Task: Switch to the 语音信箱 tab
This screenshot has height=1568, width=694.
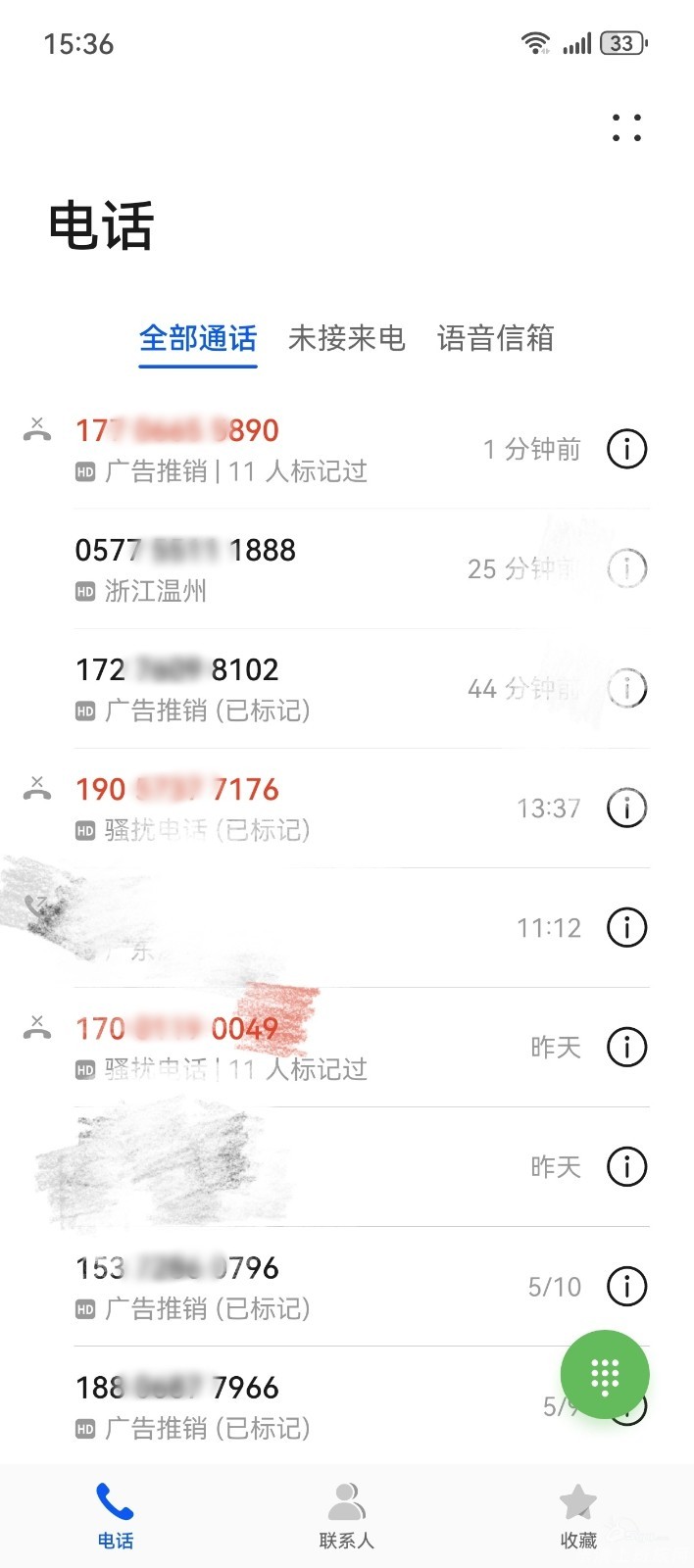Action: (x=495, y=338)
